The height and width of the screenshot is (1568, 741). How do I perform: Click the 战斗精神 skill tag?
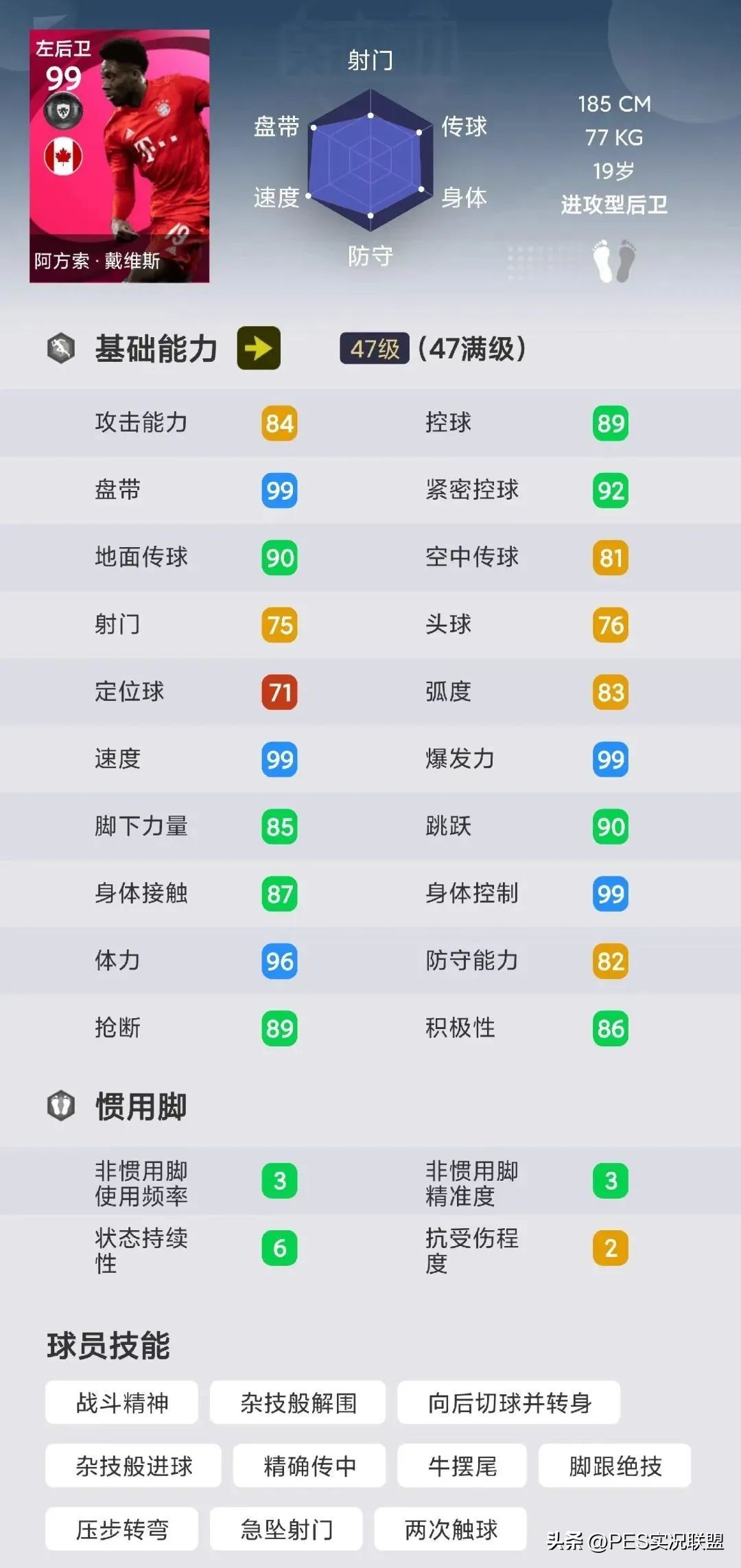121,1403
